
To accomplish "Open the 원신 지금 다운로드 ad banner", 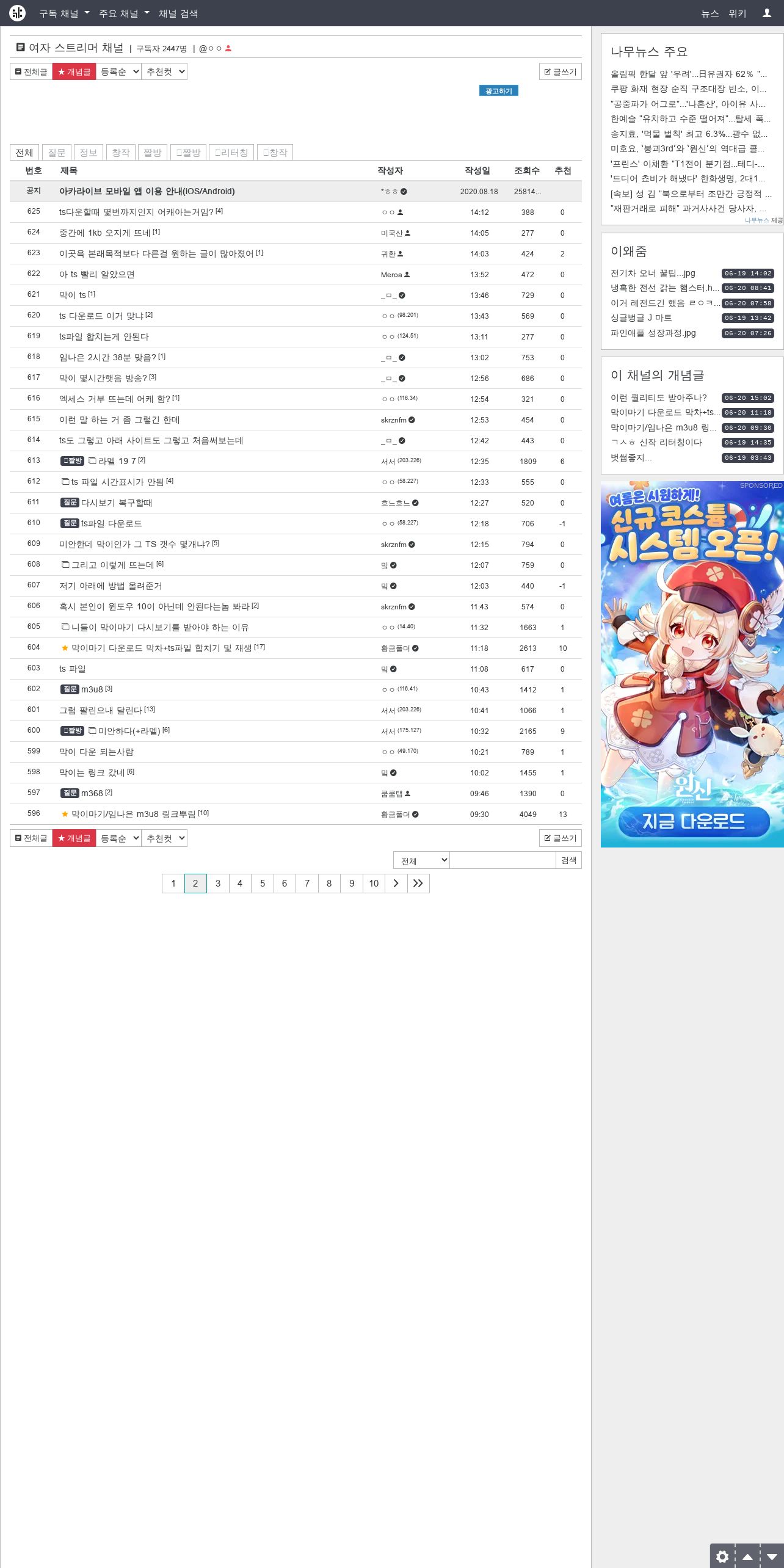I will (692, 664).
